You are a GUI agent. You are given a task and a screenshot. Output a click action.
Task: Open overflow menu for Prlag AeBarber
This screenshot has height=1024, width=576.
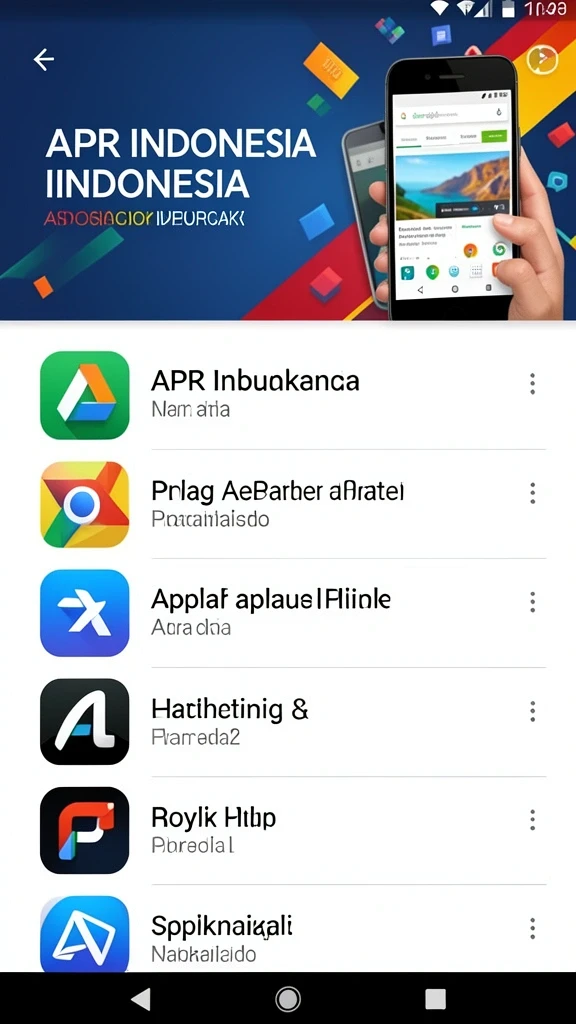tap(532, 493)
